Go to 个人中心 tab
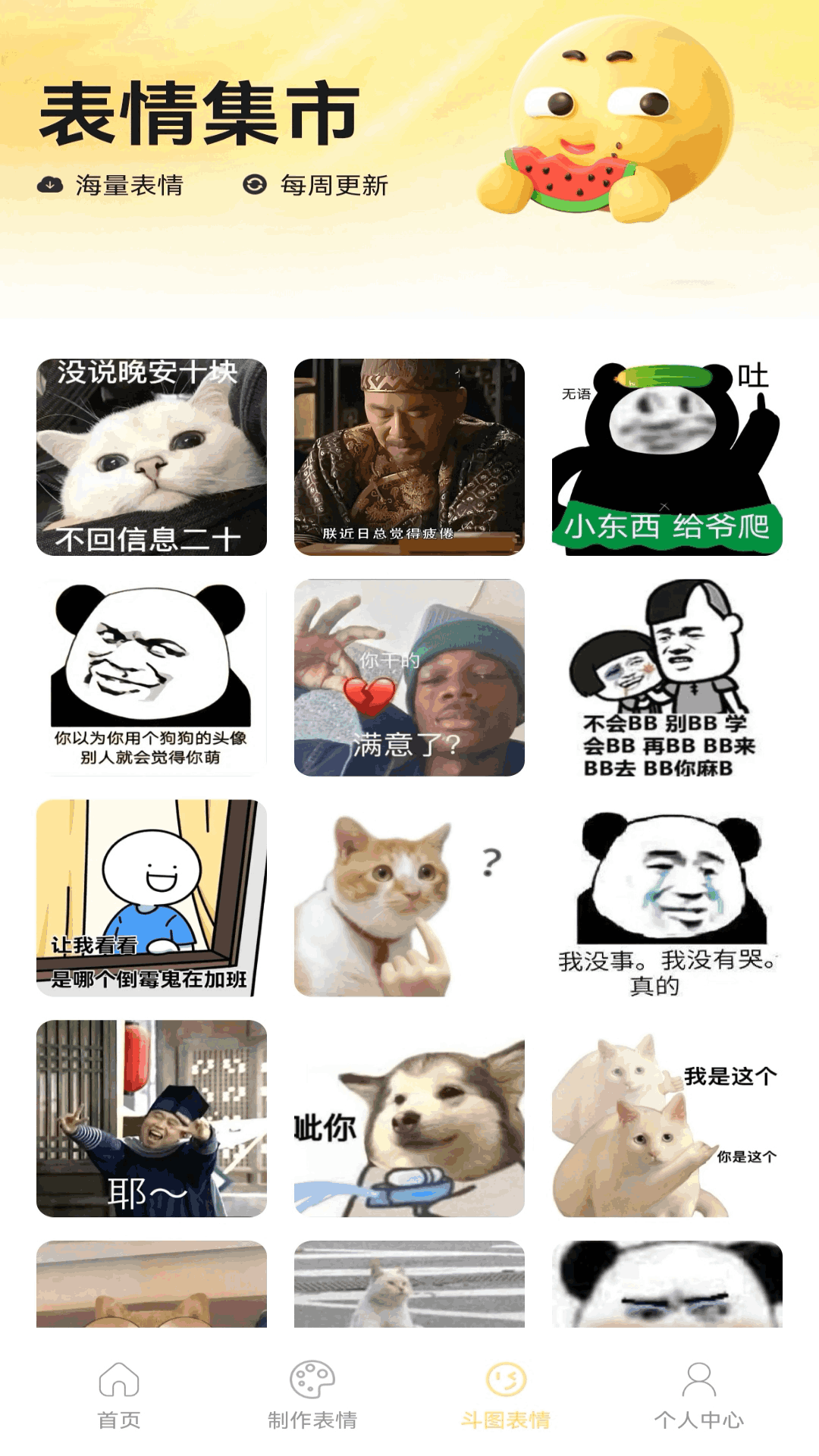Screen dimensions: 819x1456 [x=698, y=1395]
